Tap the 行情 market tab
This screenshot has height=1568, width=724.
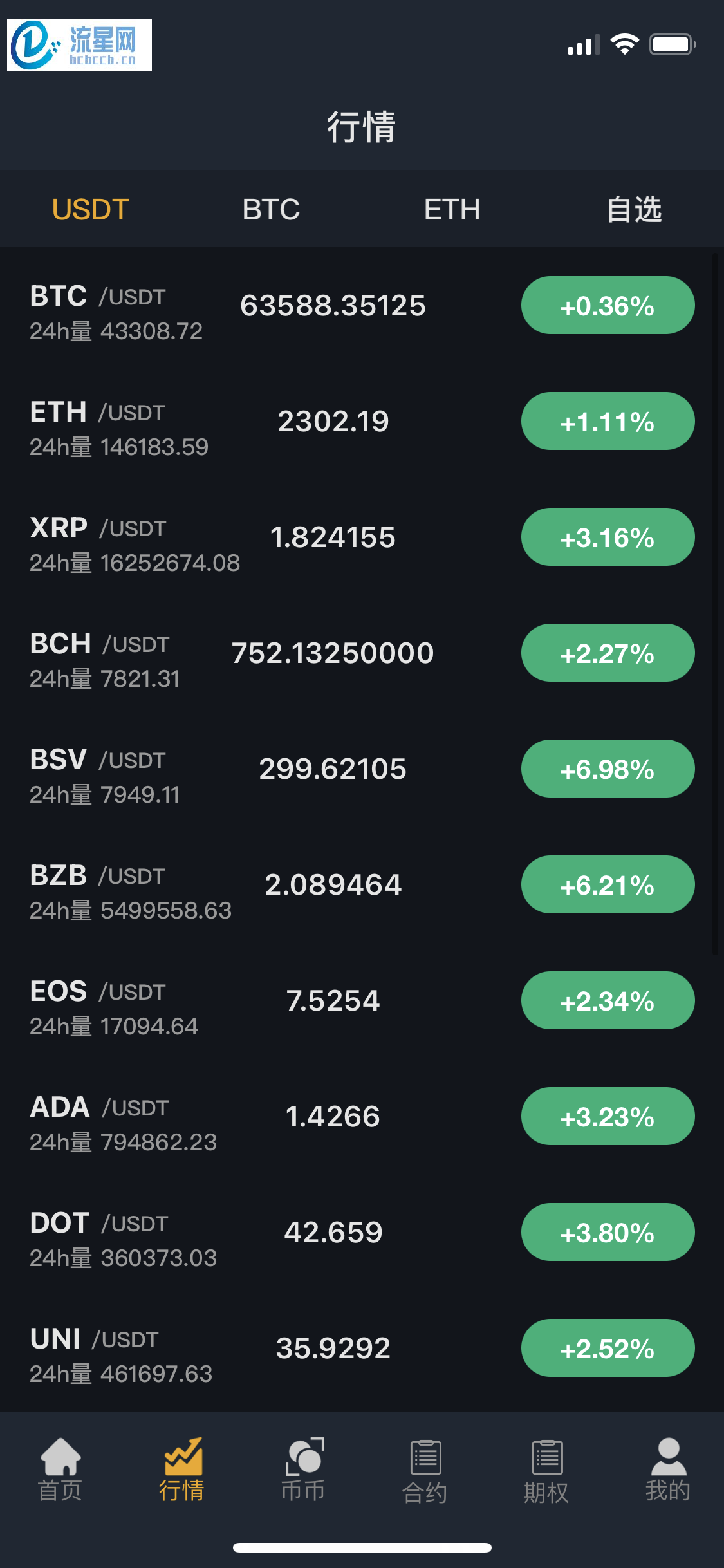(x=182, y=1470)
